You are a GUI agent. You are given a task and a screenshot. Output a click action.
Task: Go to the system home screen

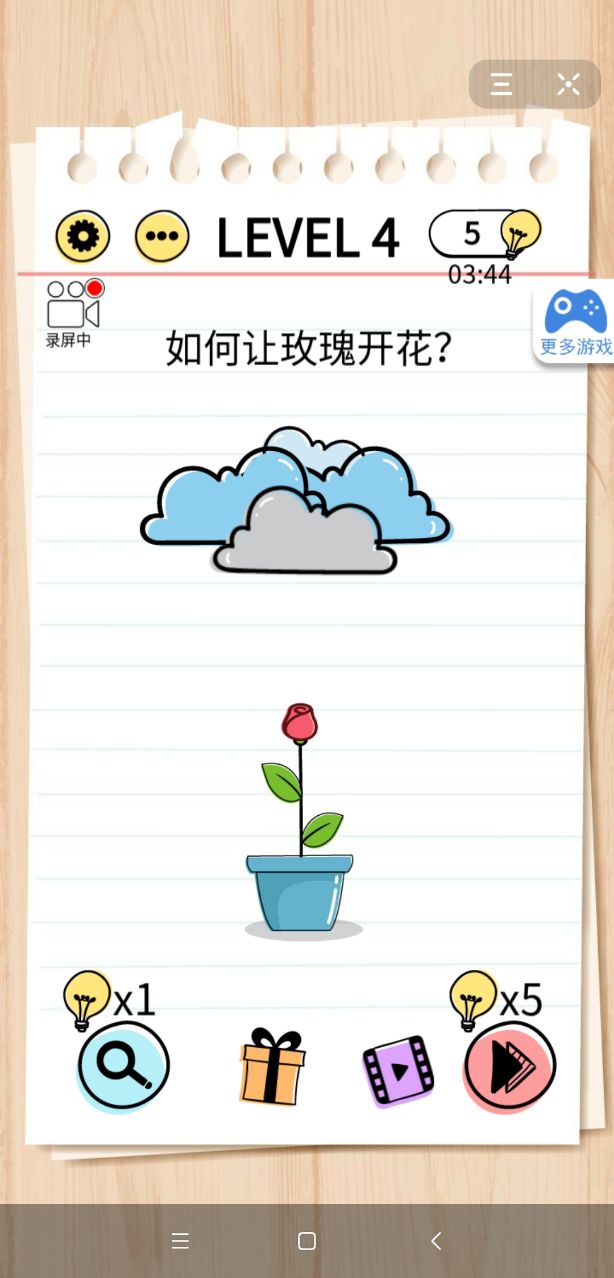pos(307,1241)
